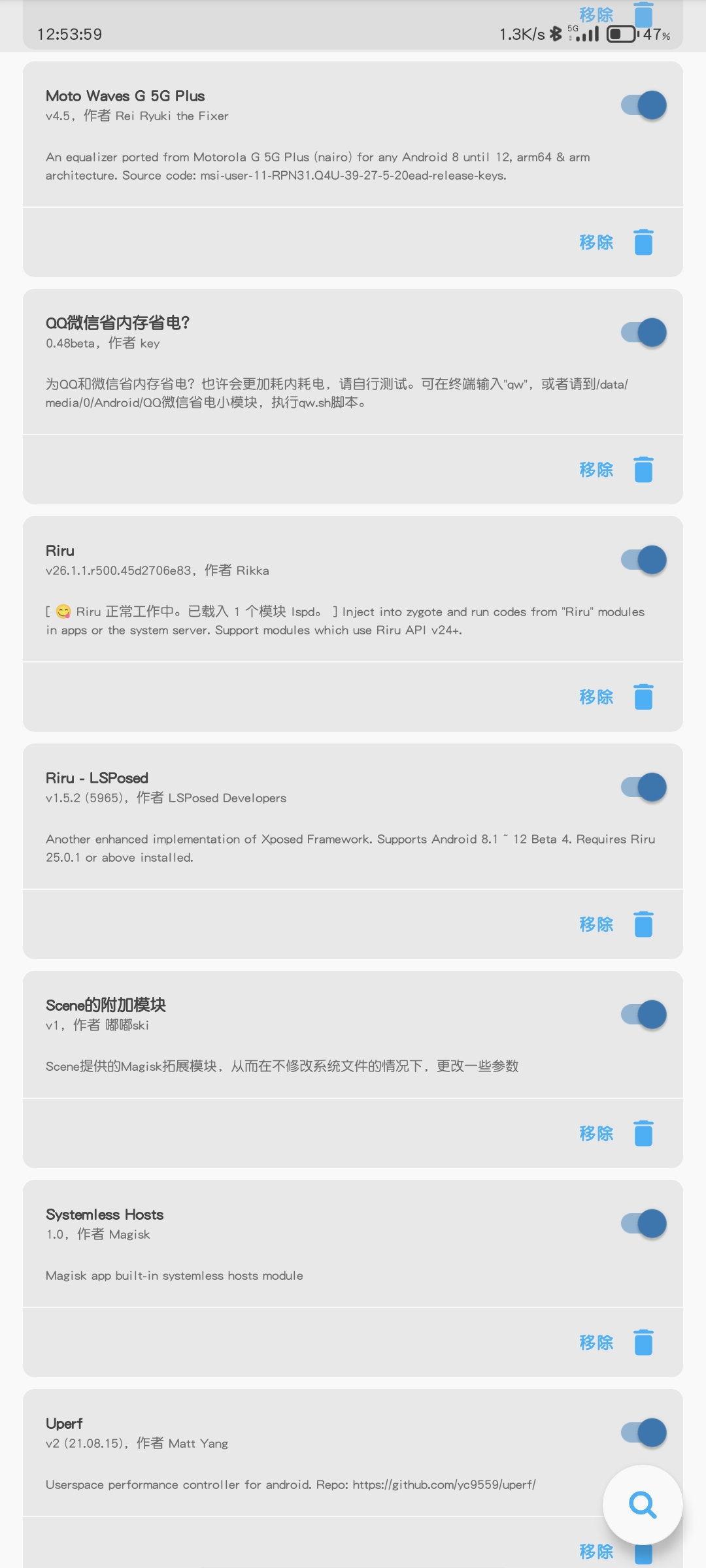Viewport: 706px width, 1568px height.
Task: Toggle the Systemless Hosts module switch
Action: pos(644,1224)
